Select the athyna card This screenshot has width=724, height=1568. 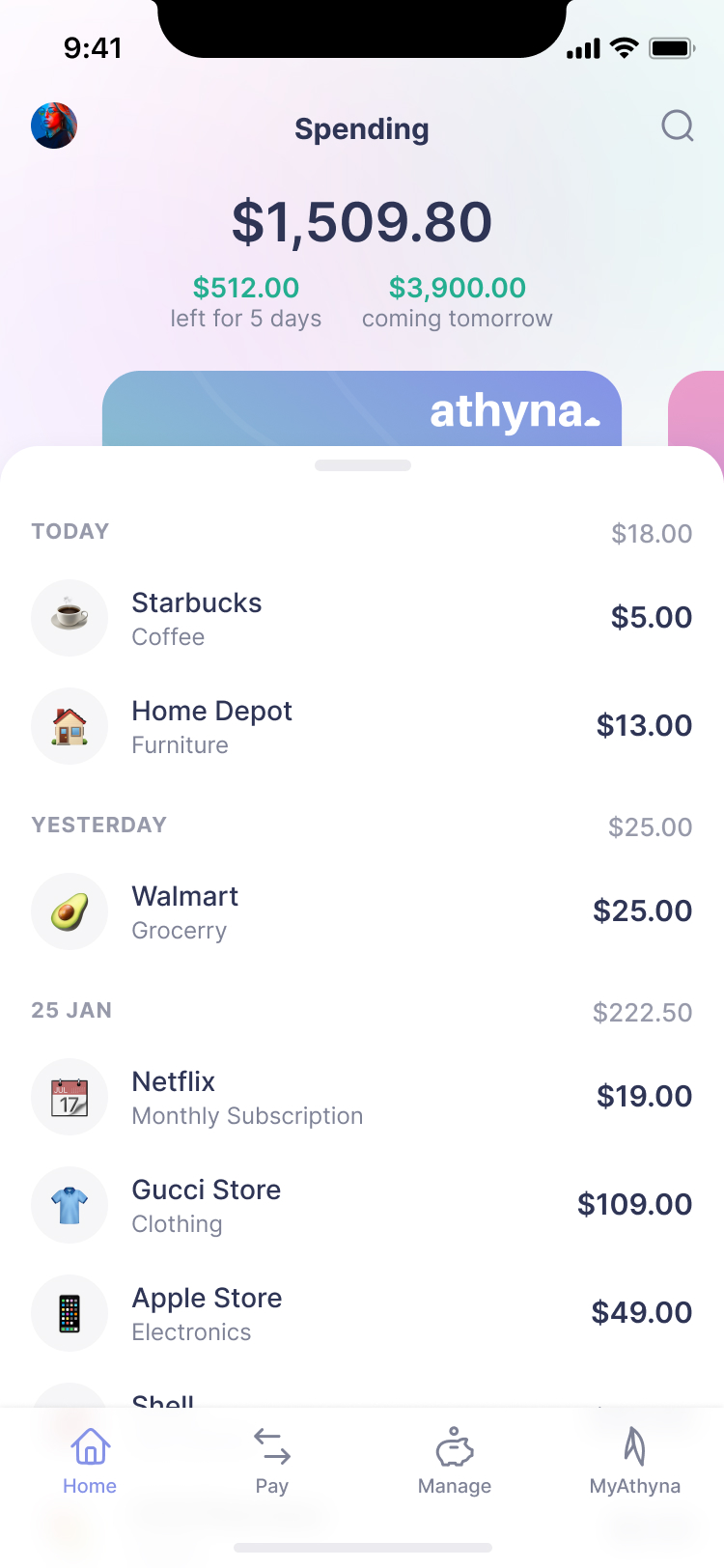click(x=362, y=410)
